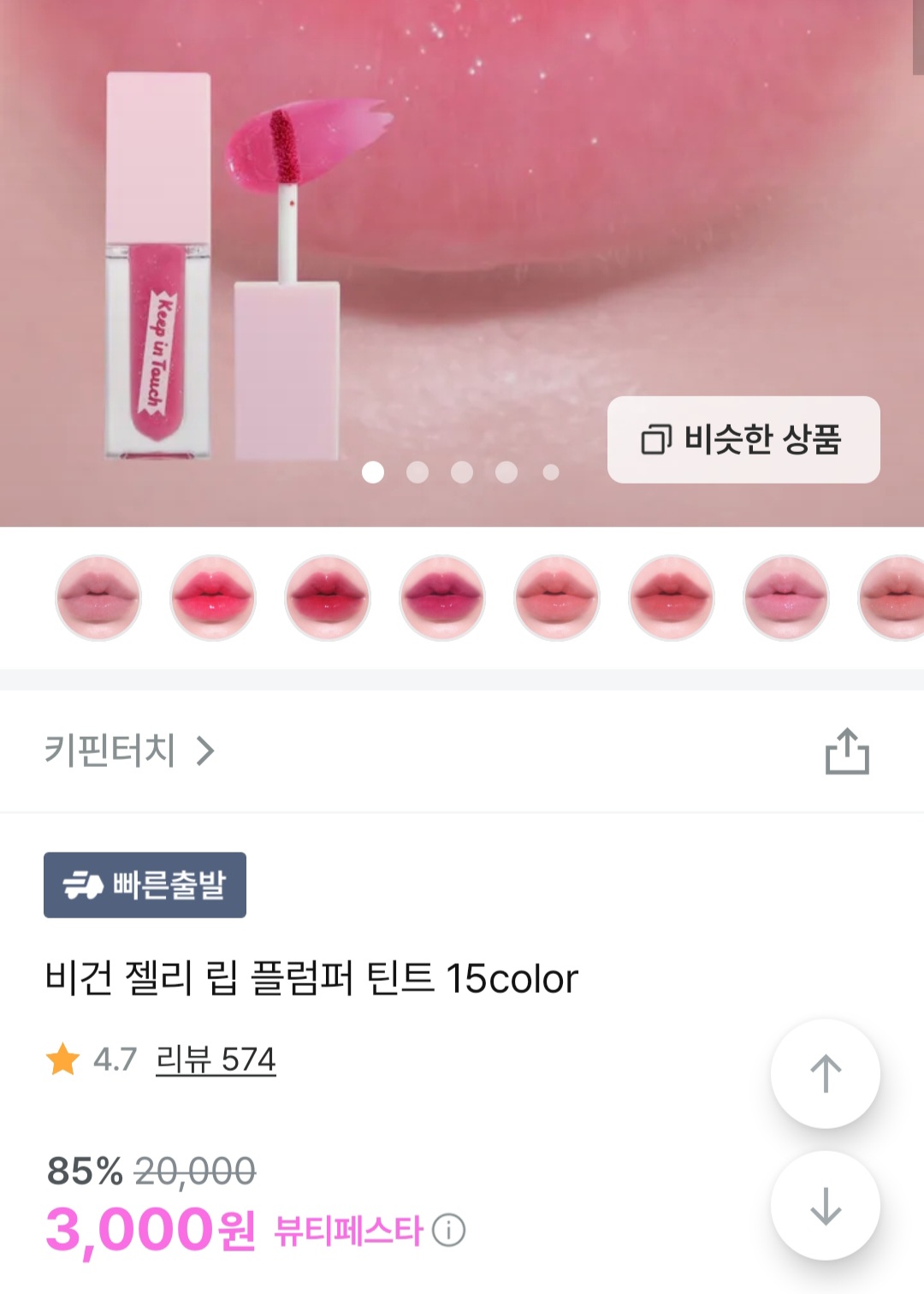This screenshot has height=1294, width=924.
Task: Select the fifth peach lip swatch
Action: point(557,597)
